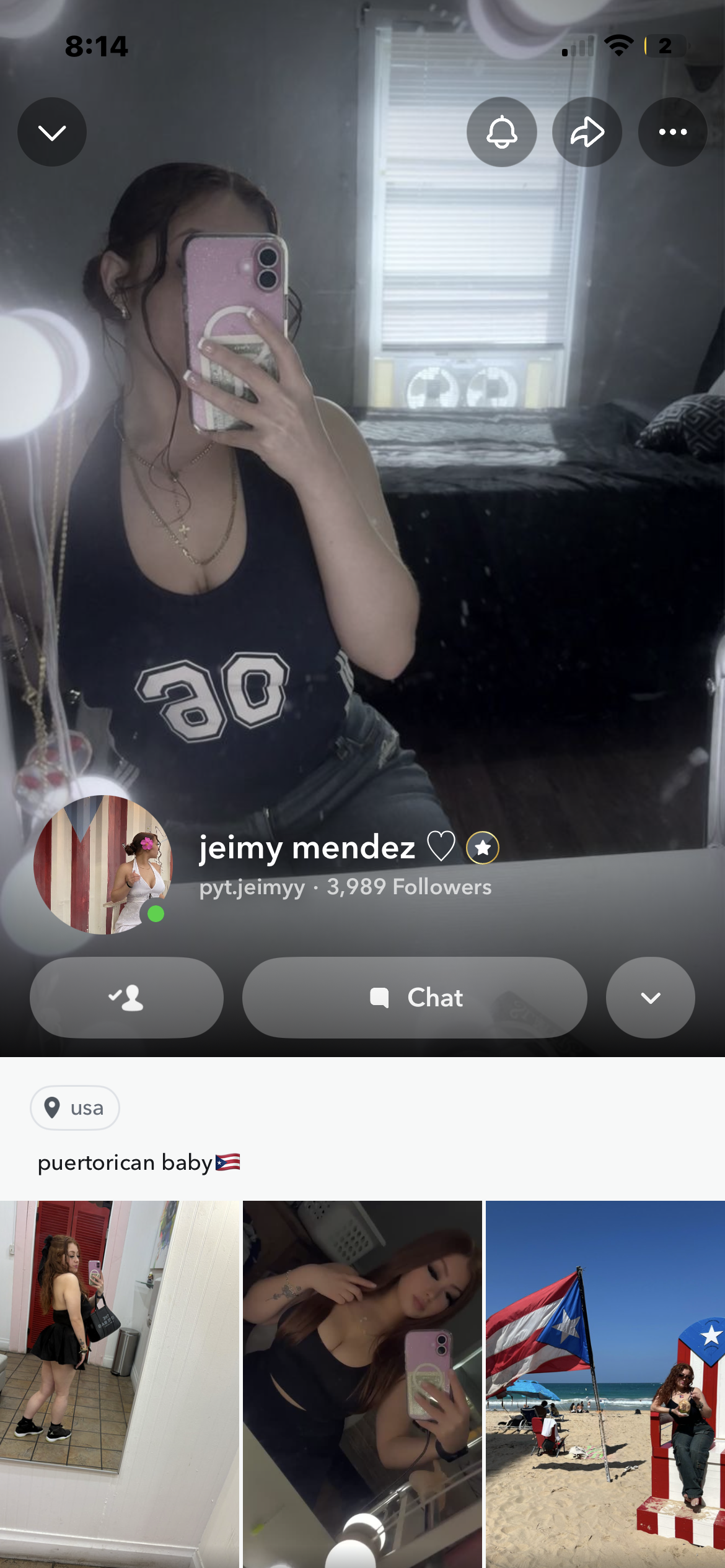Open the beach flag photo thumbnail

pos(605,1384)
